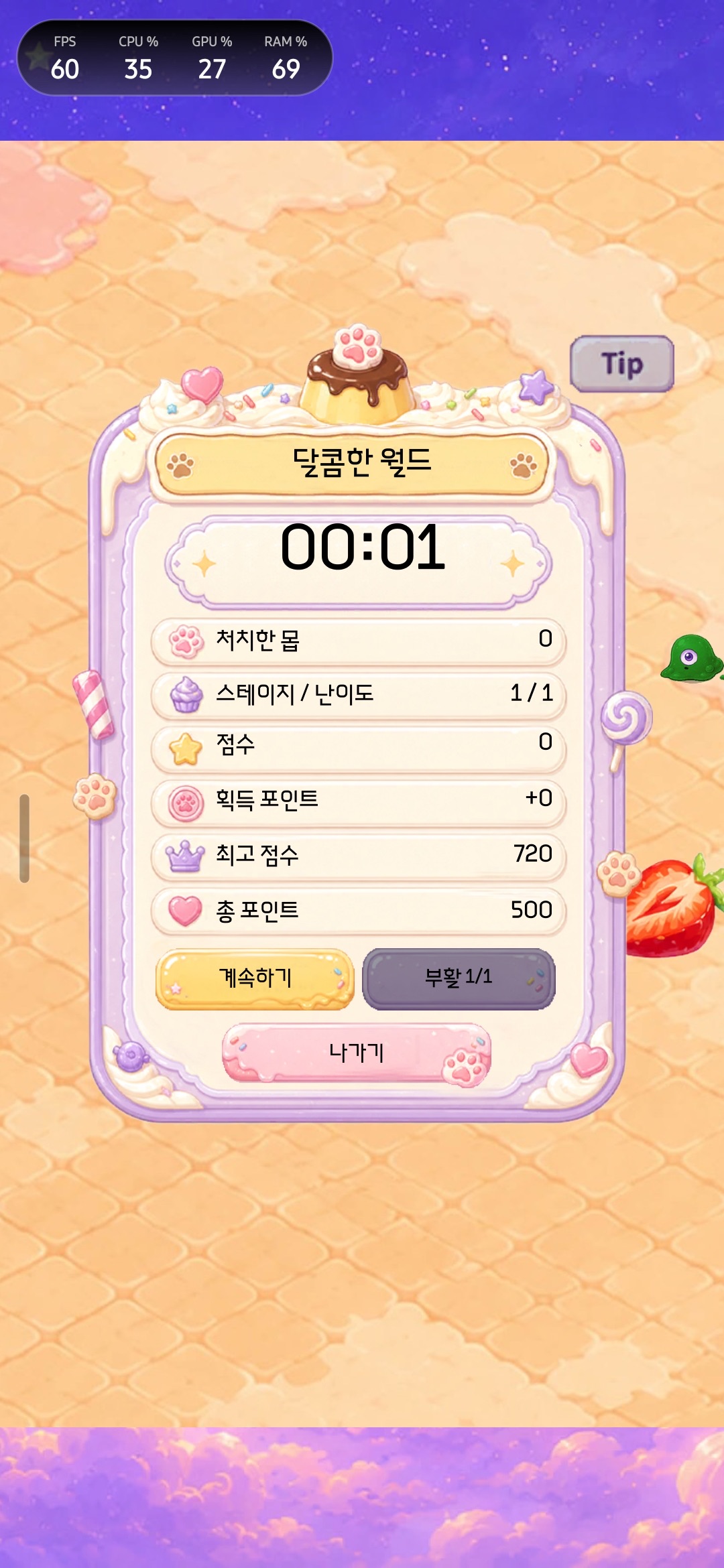
Task: Open the Tip button
Action: 622,364
